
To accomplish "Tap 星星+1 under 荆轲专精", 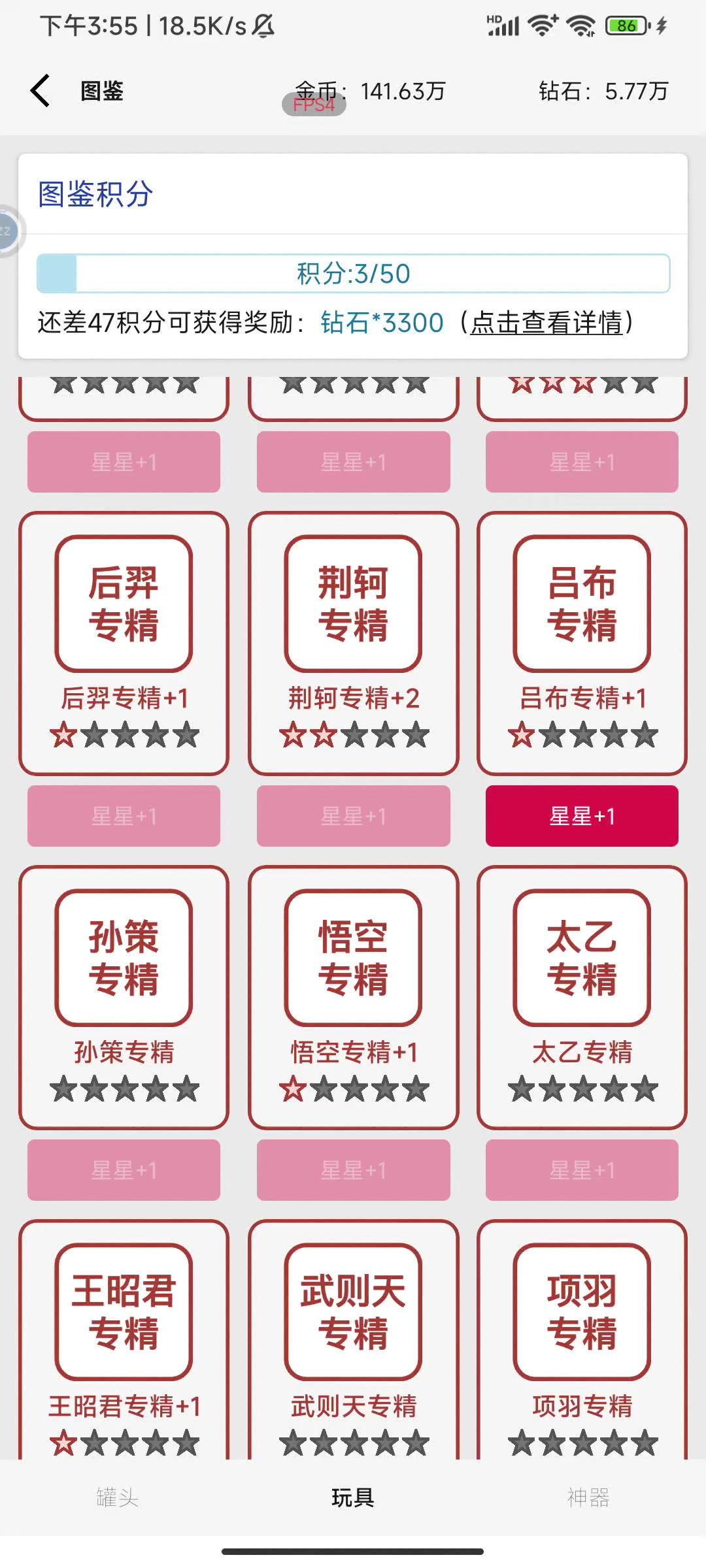I will 353,816.
